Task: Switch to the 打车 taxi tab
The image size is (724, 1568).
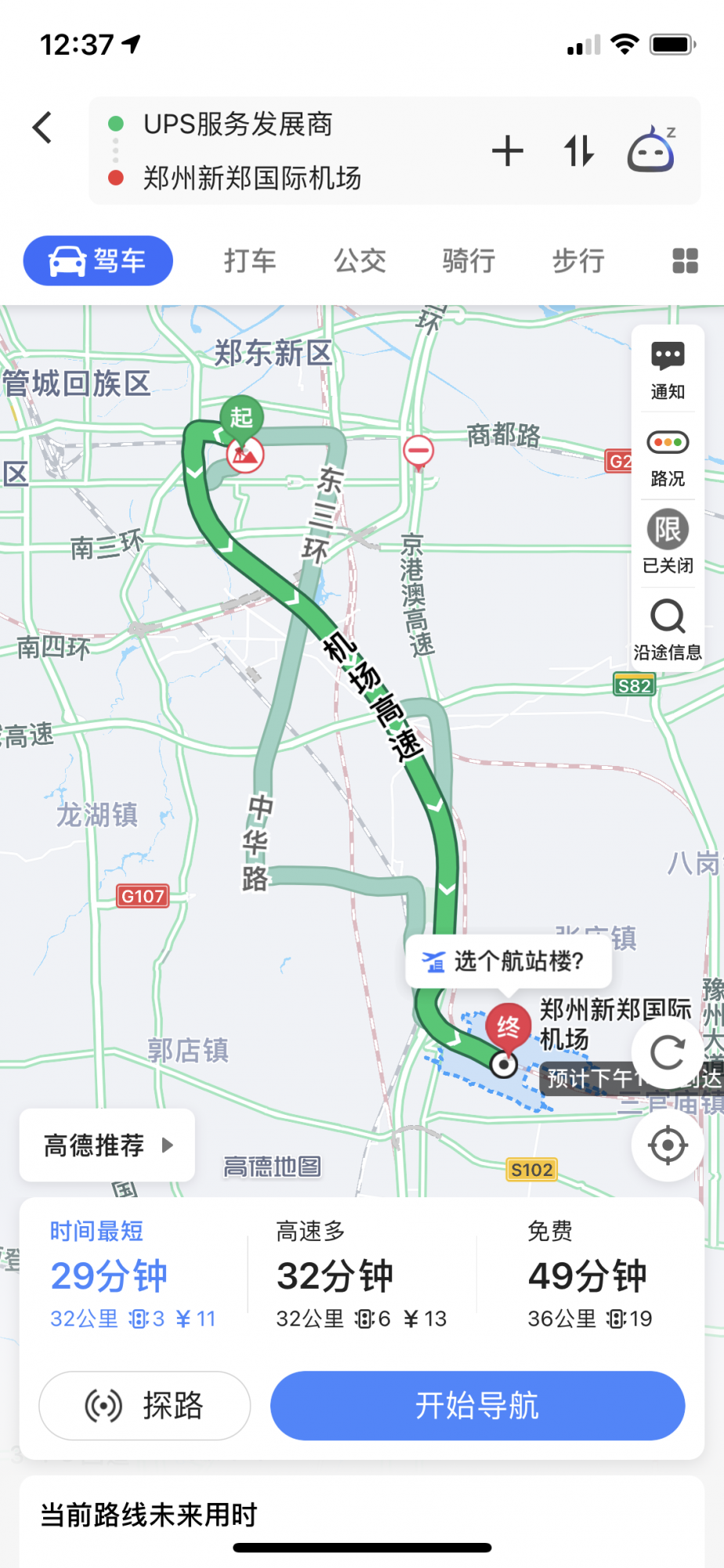Action: (250, 260)
